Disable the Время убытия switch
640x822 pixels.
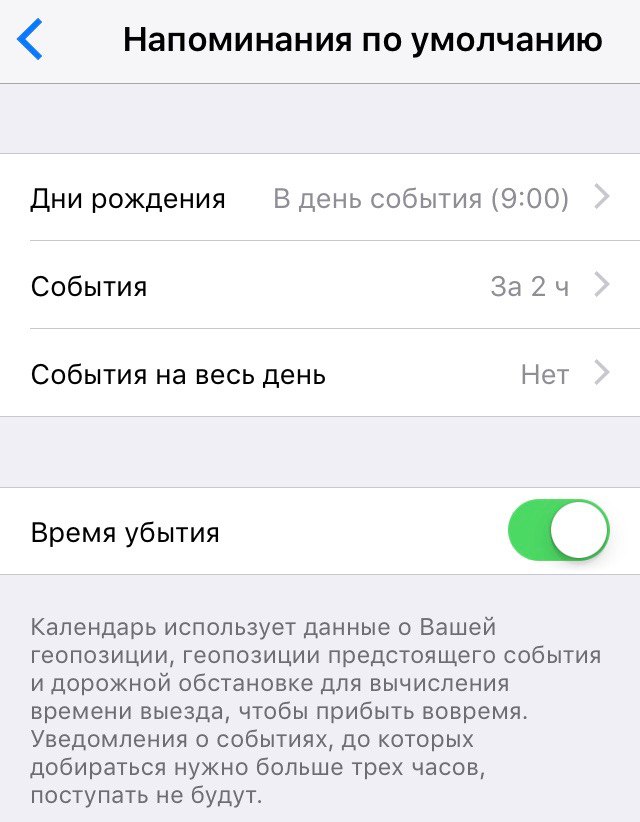(558, 531)
